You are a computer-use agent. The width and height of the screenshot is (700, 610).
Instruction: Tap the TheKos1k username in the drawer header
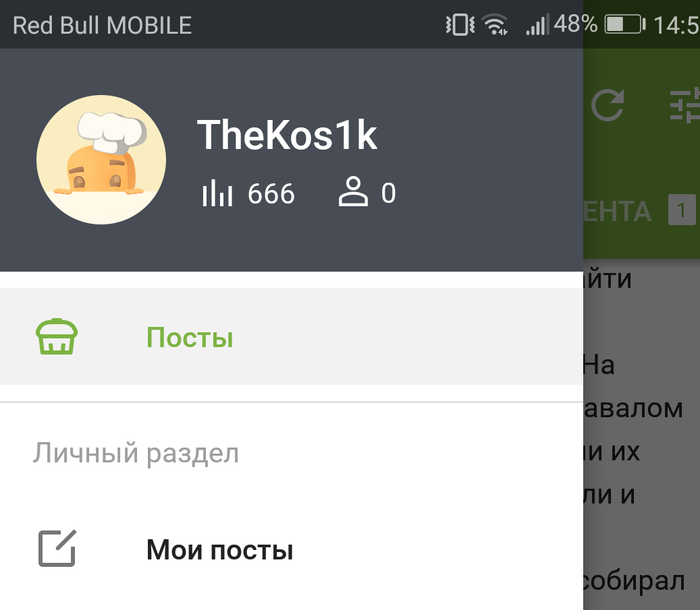287,135
